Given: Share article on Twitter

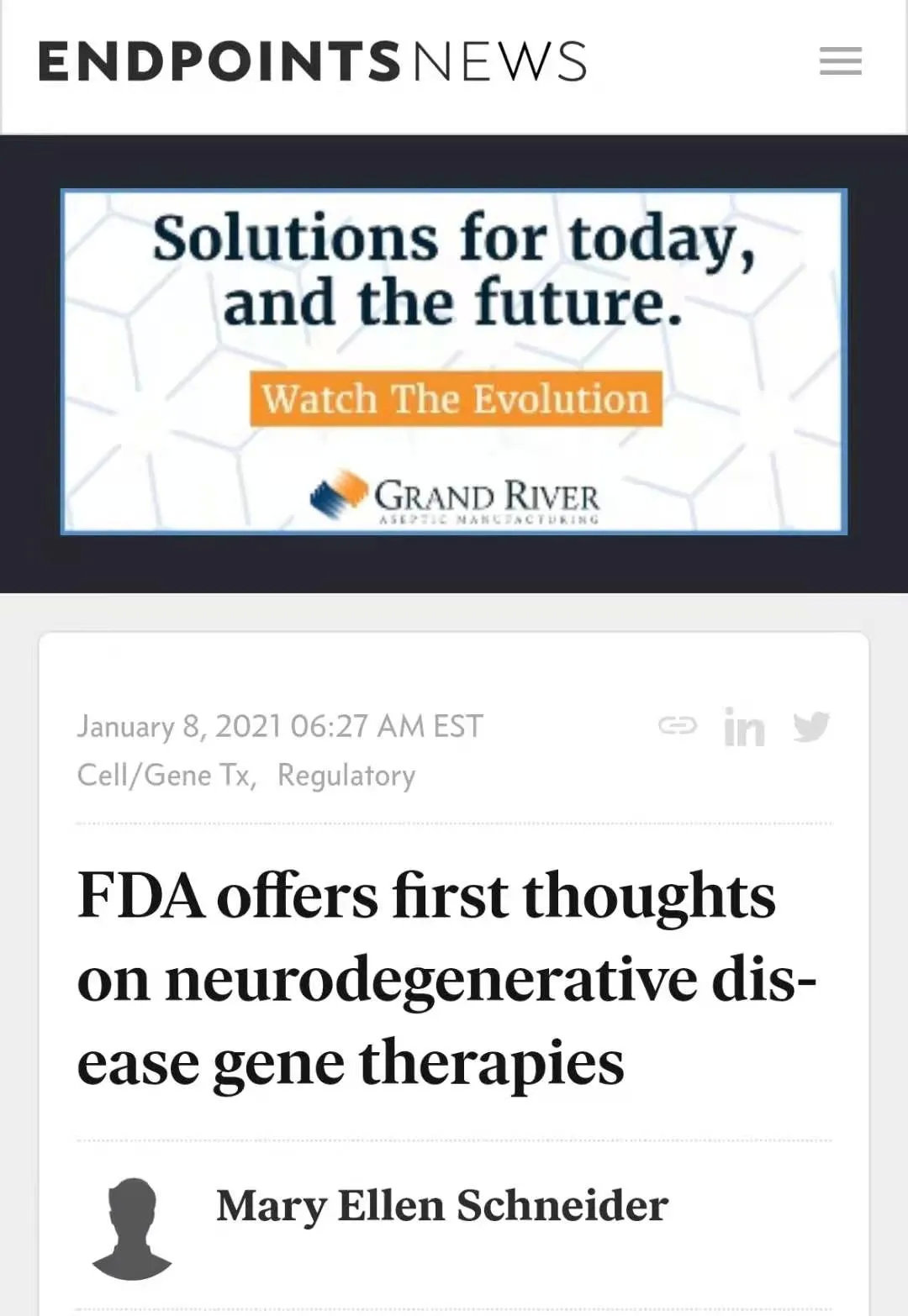Looking at the screenshot, I should pyautogui.click(x=811, y=726).
